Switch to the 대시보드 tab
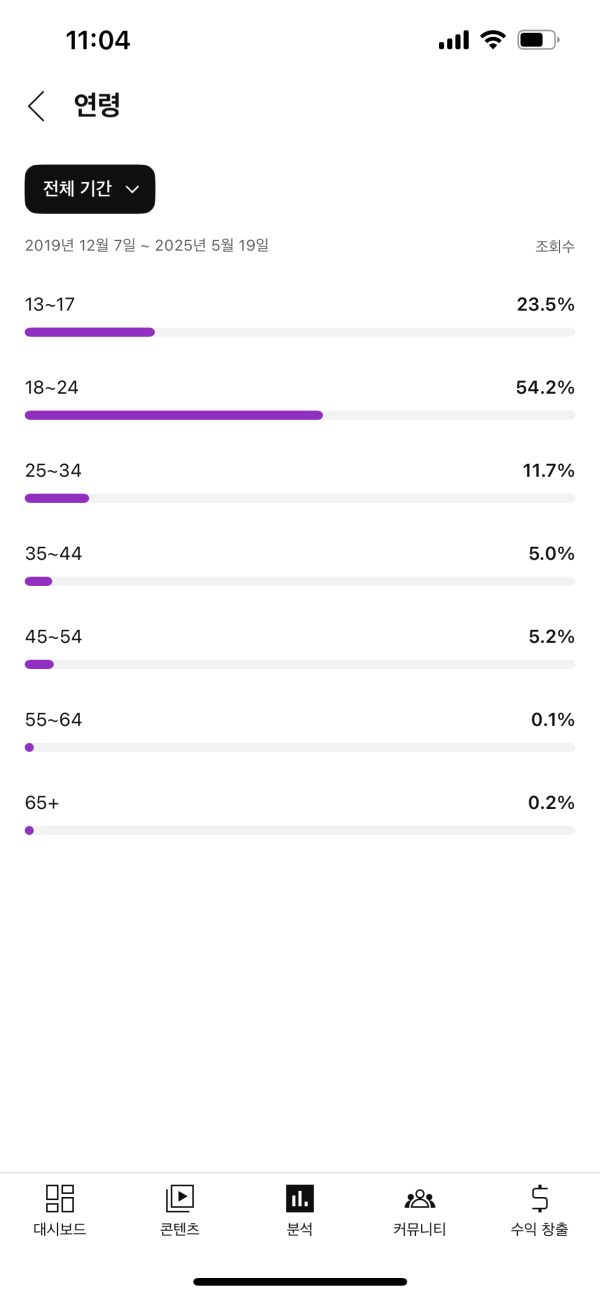 [x=60, y=1210]
